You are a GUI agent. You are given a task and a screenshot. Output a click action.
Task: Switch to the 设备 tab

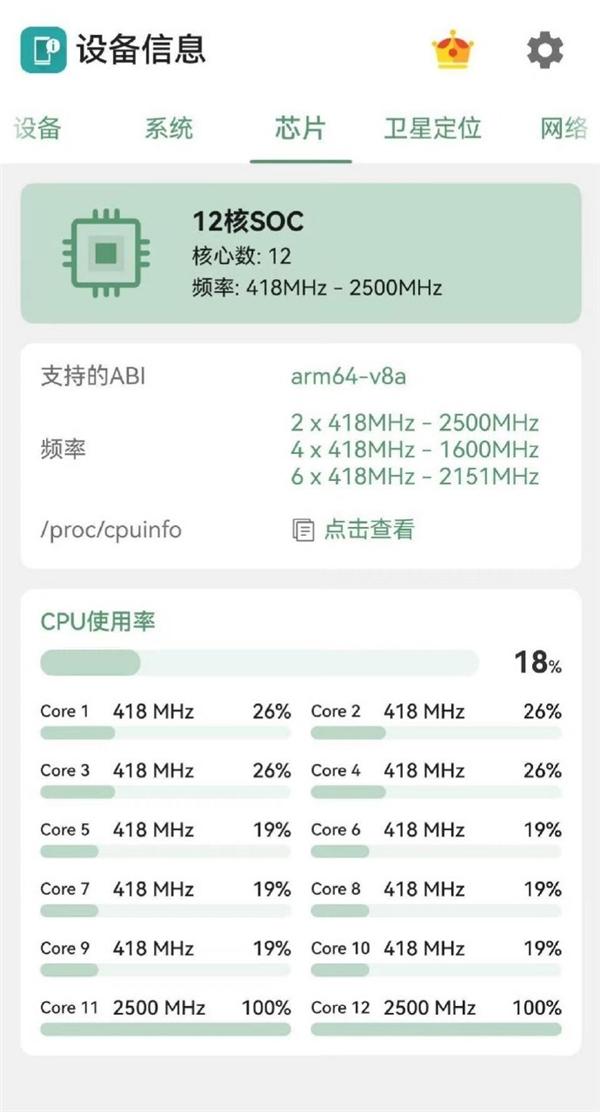tap(37, 129)
